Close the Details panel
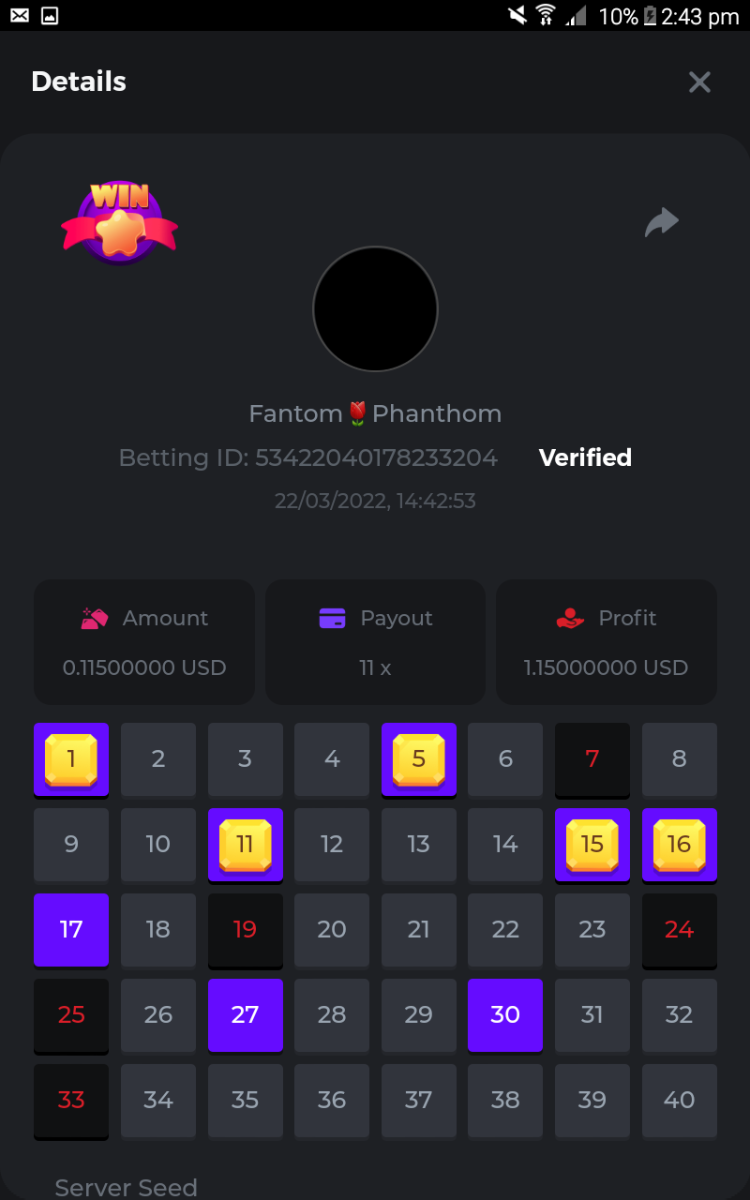Viewport: 750px width, 1200px height. (699, 82)
